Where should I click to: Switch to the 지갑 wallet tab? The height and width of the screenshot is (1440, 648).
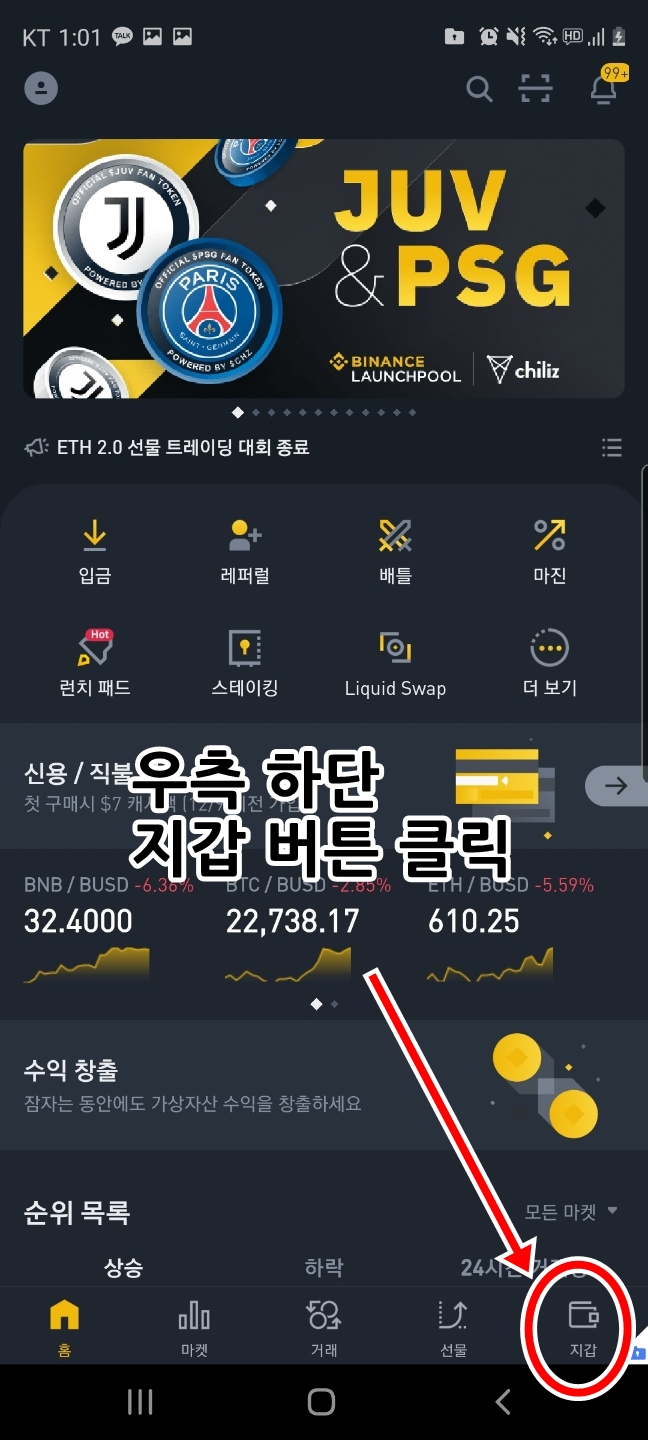point(583,1328)
